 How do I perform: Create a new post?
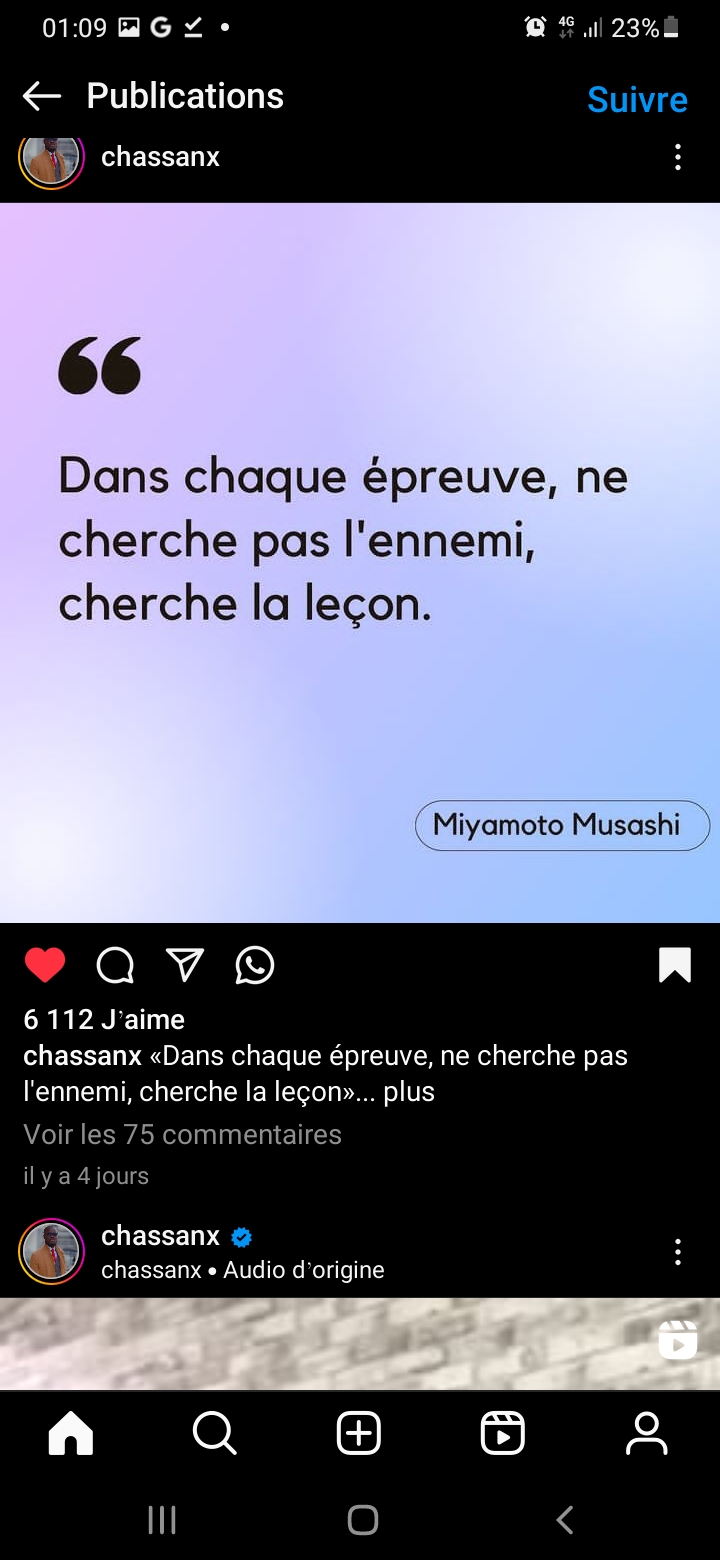click(x=359, y=1434)
